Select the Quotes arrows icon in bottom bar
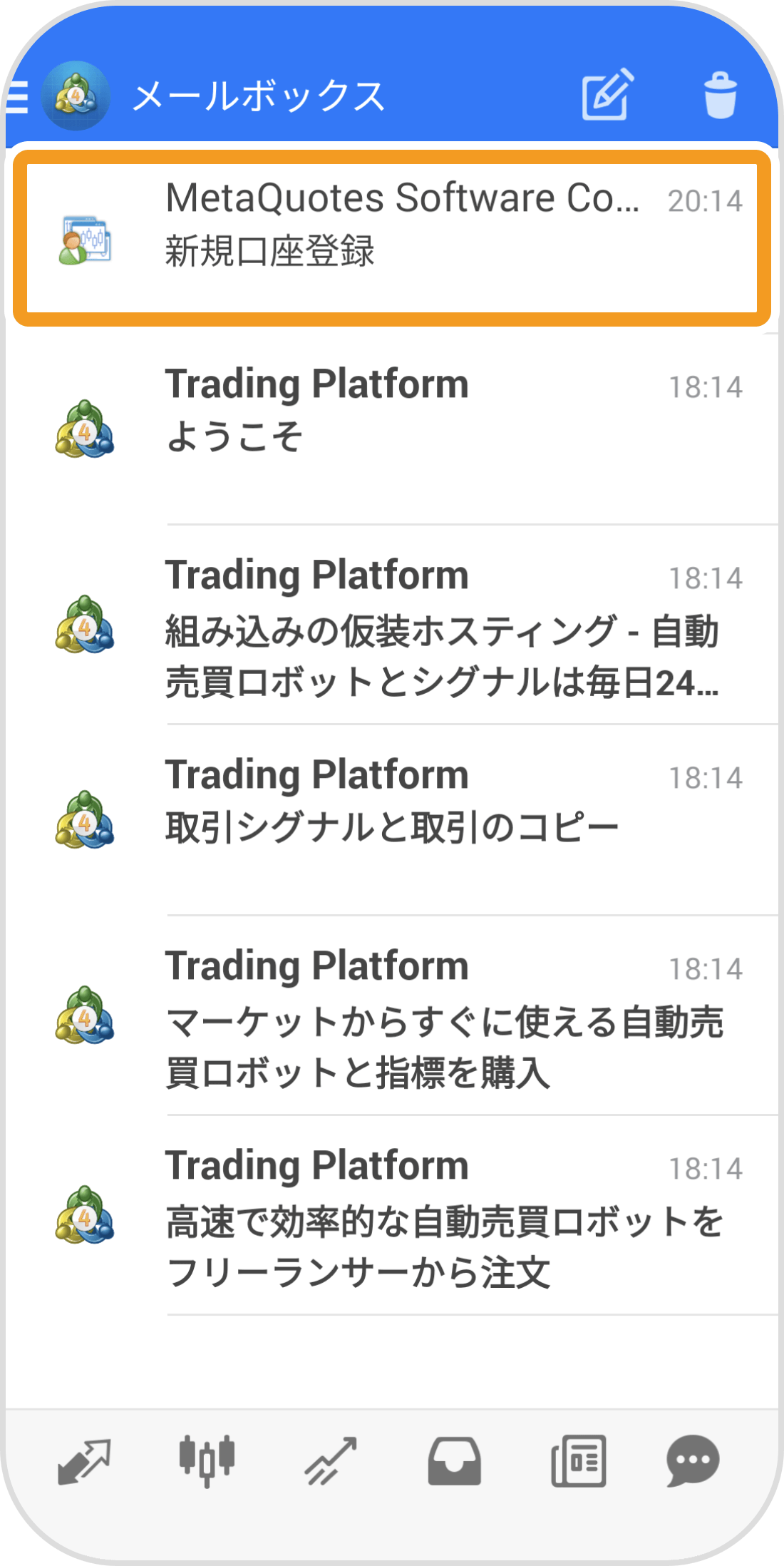 click(86, 1462)
